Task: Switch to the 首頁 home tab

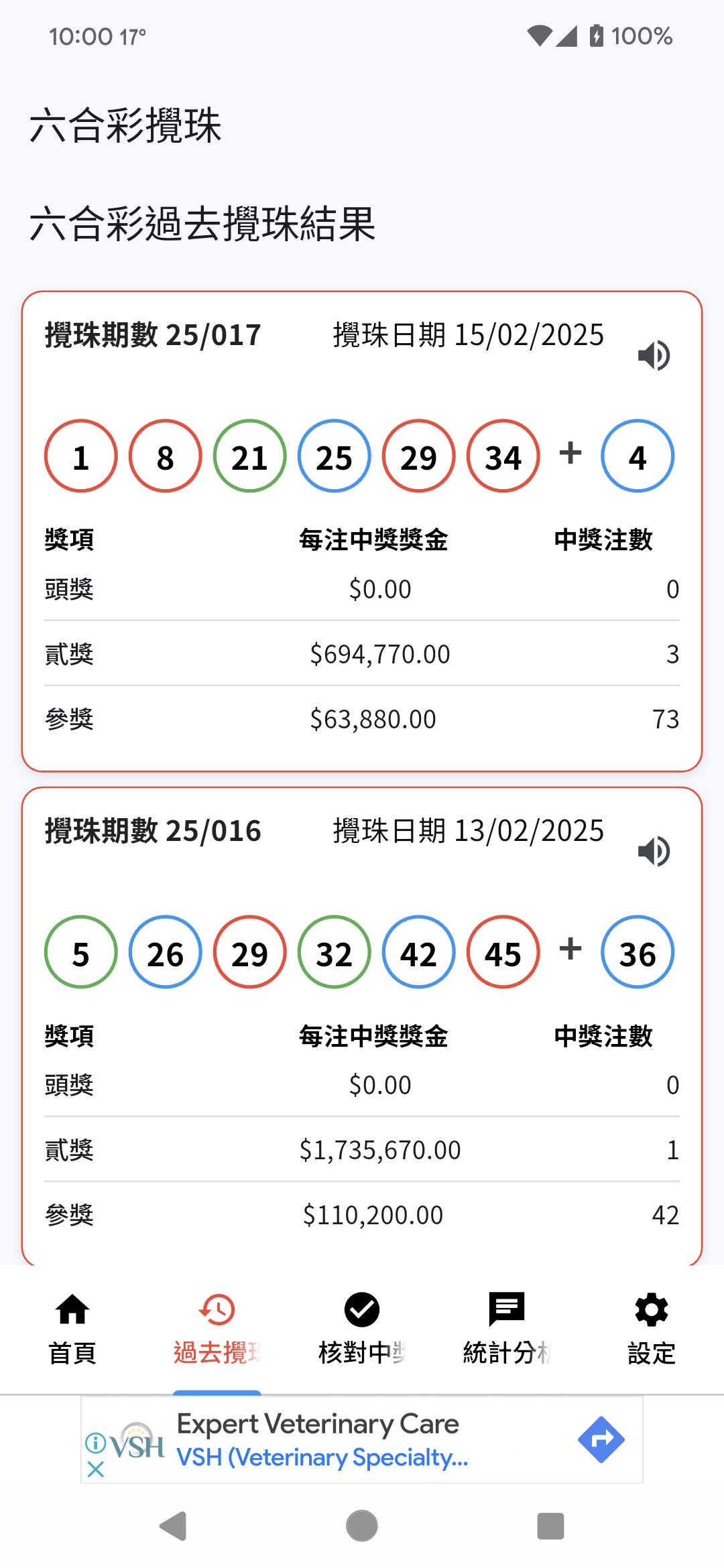Action: pyautogui.click(x=72, y=1329)
